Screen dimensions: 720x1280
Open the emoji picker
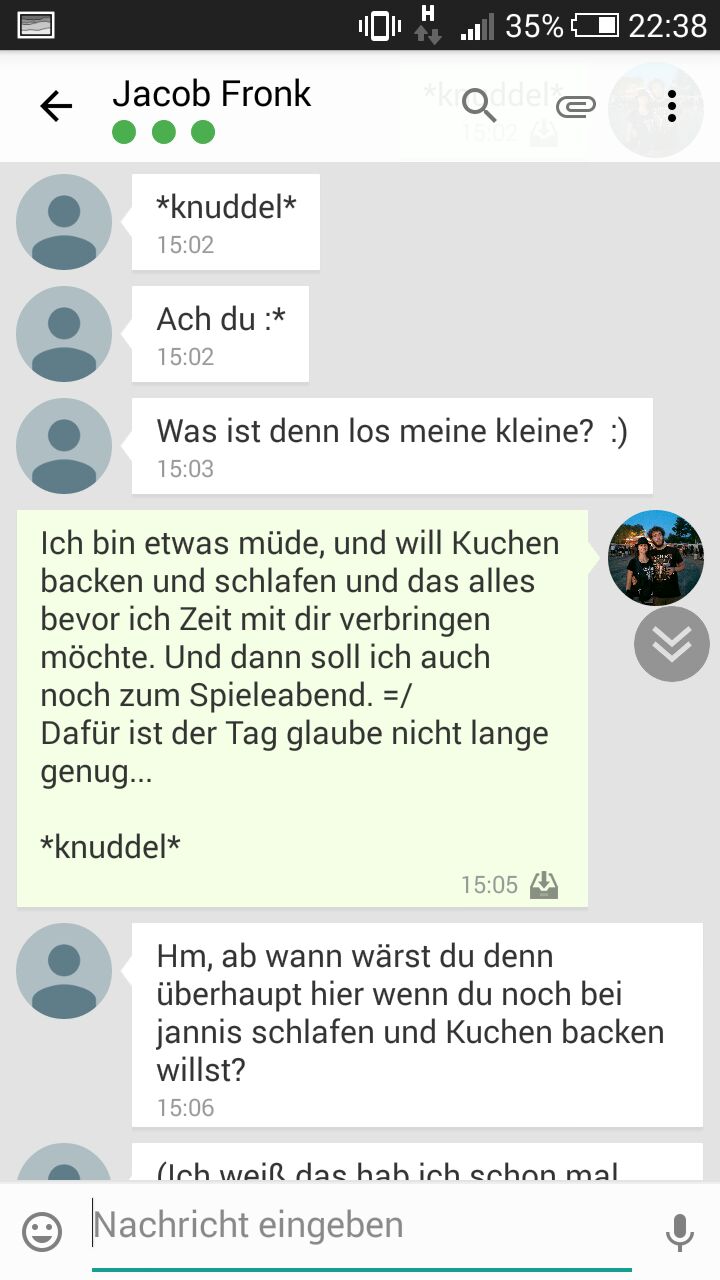42,1232
